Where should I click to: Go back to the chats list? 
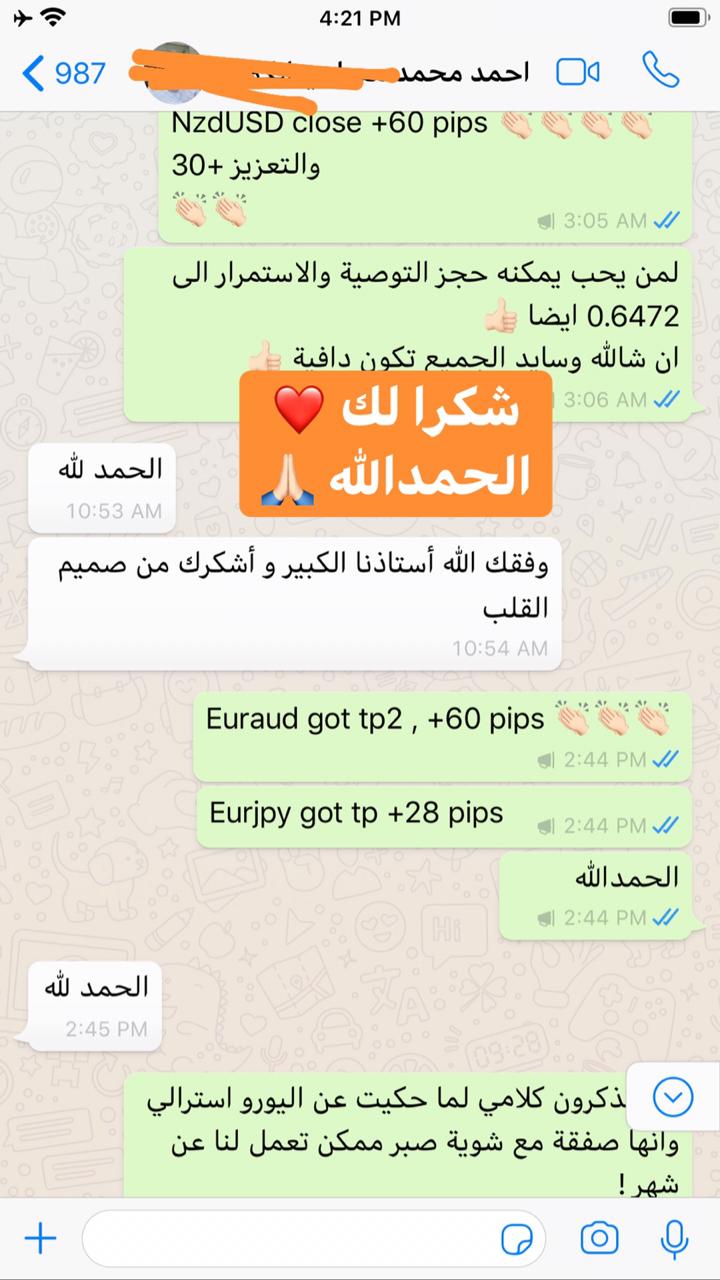point(64,73)
